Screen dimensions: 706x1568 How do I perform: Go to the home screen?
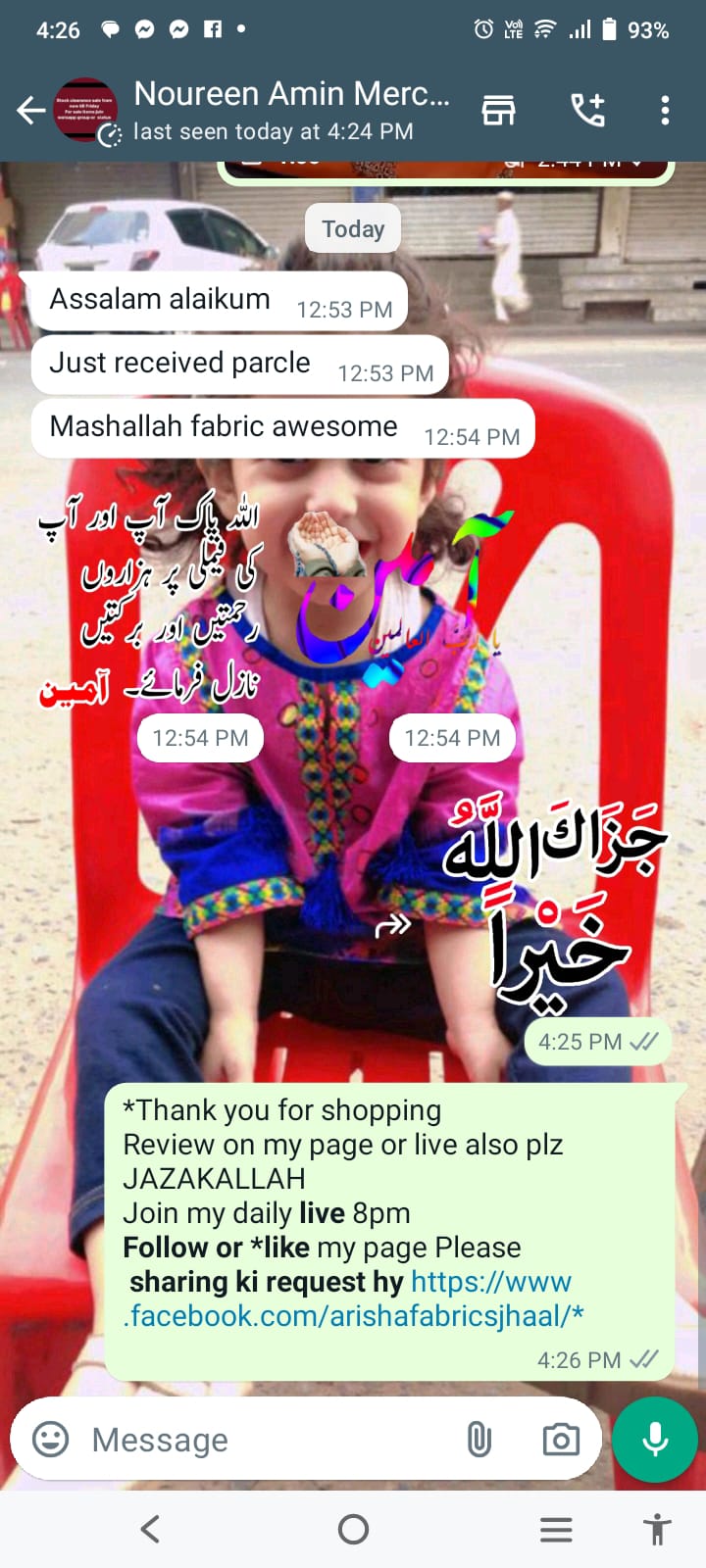tap(353, 1529)
